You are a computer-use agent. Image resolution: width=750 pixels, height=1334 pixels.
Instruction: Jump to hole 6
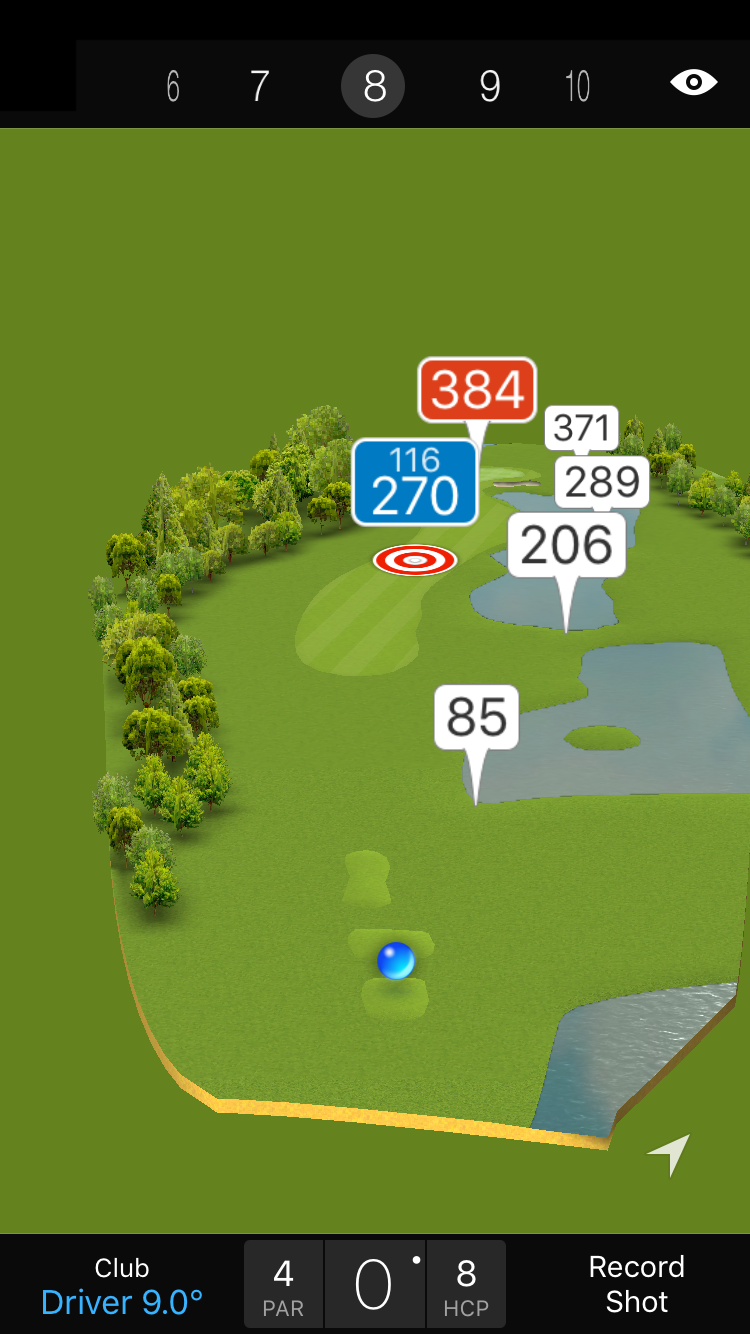click(173, 87)
